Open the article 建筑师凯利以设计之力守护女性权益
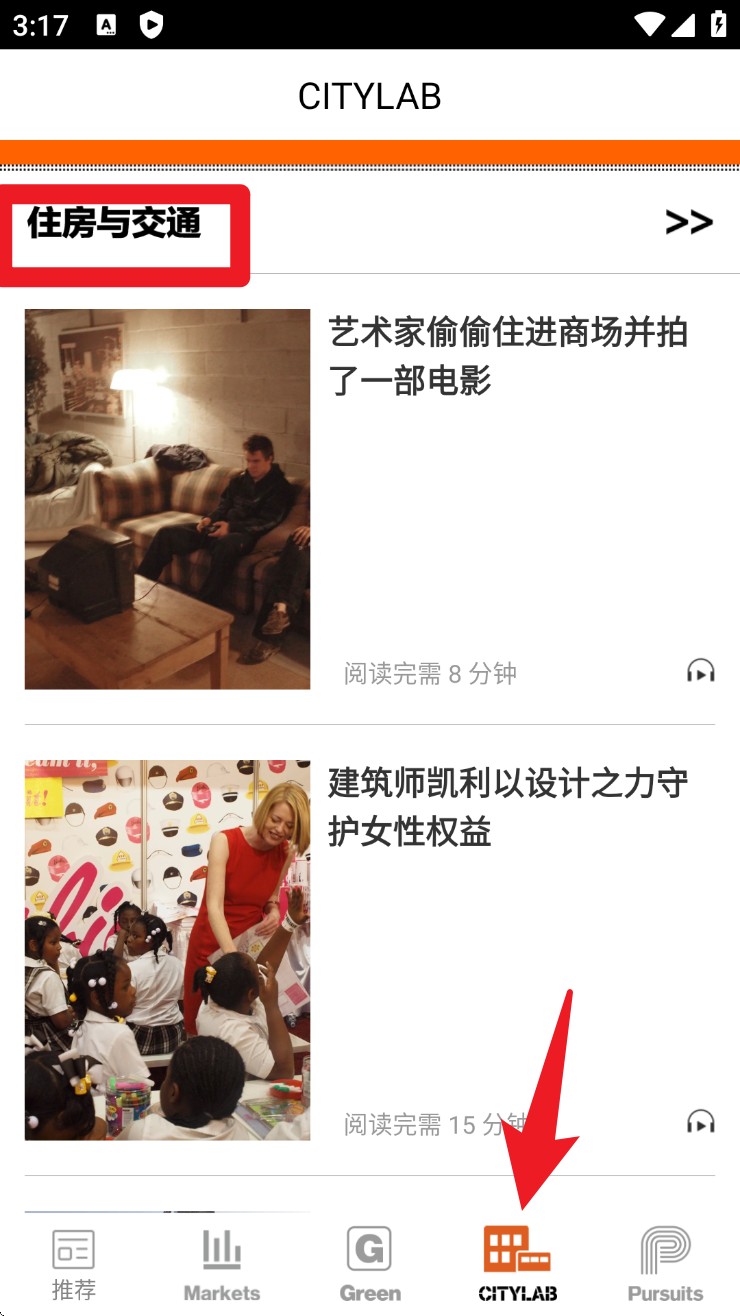Viewport: 740px width, 1316px height. click(508, 807)
